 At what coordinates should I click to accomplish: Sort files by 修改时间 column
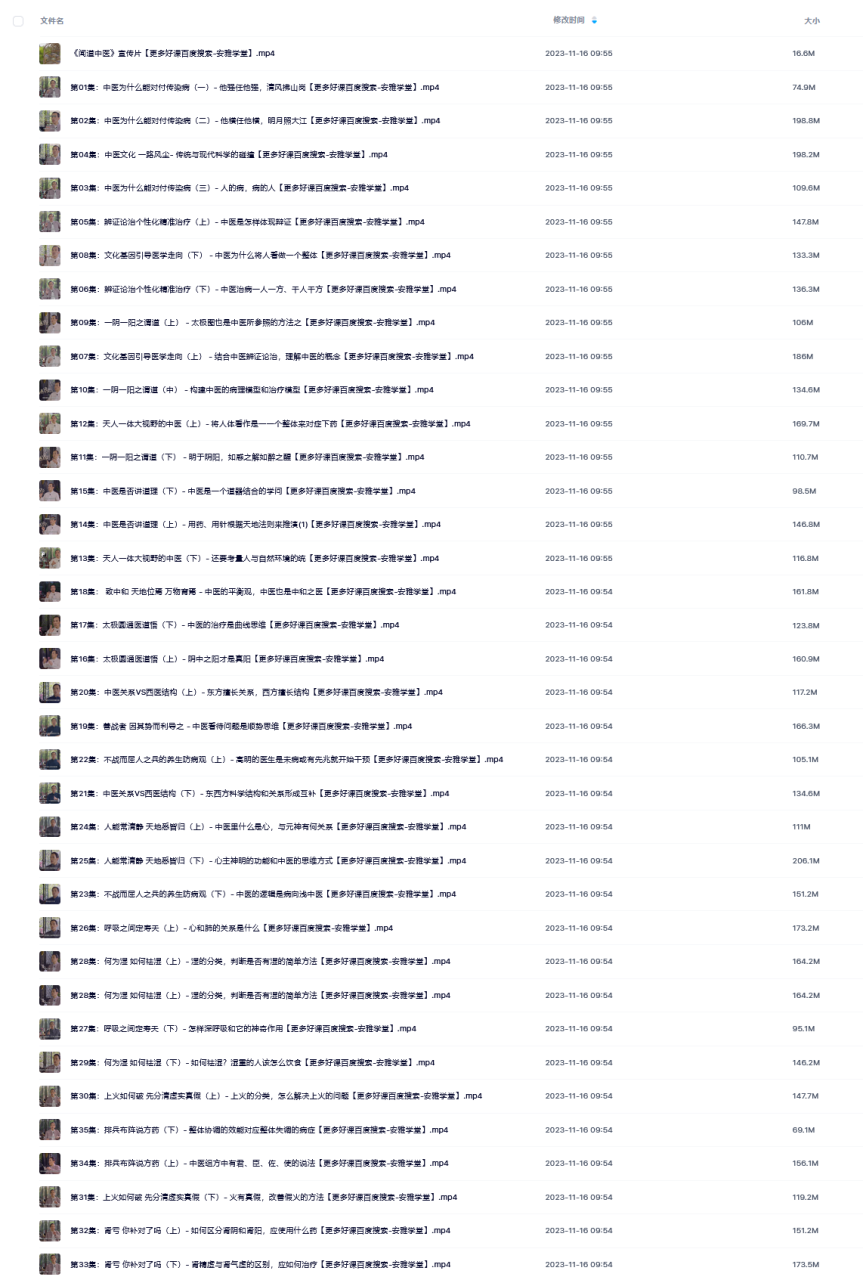(570, 20)
